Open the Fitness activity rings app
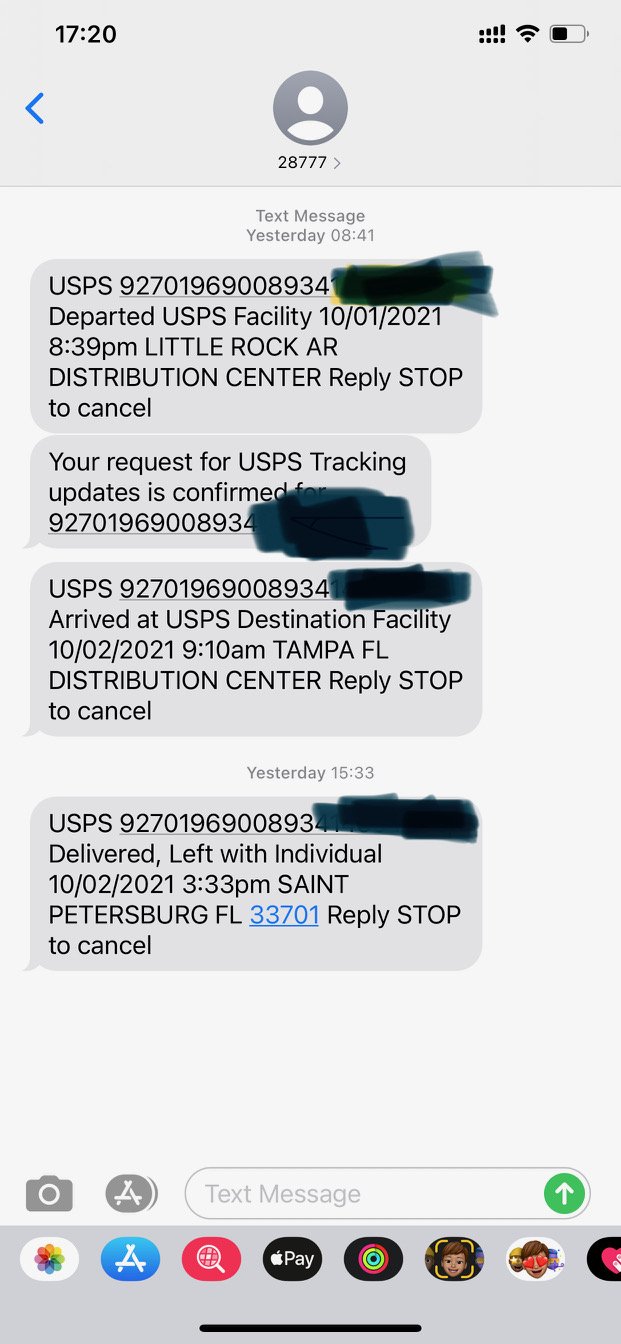The height and width of the screenshot is (1344, 621). pyautogui.click(x=373, y=1259)
